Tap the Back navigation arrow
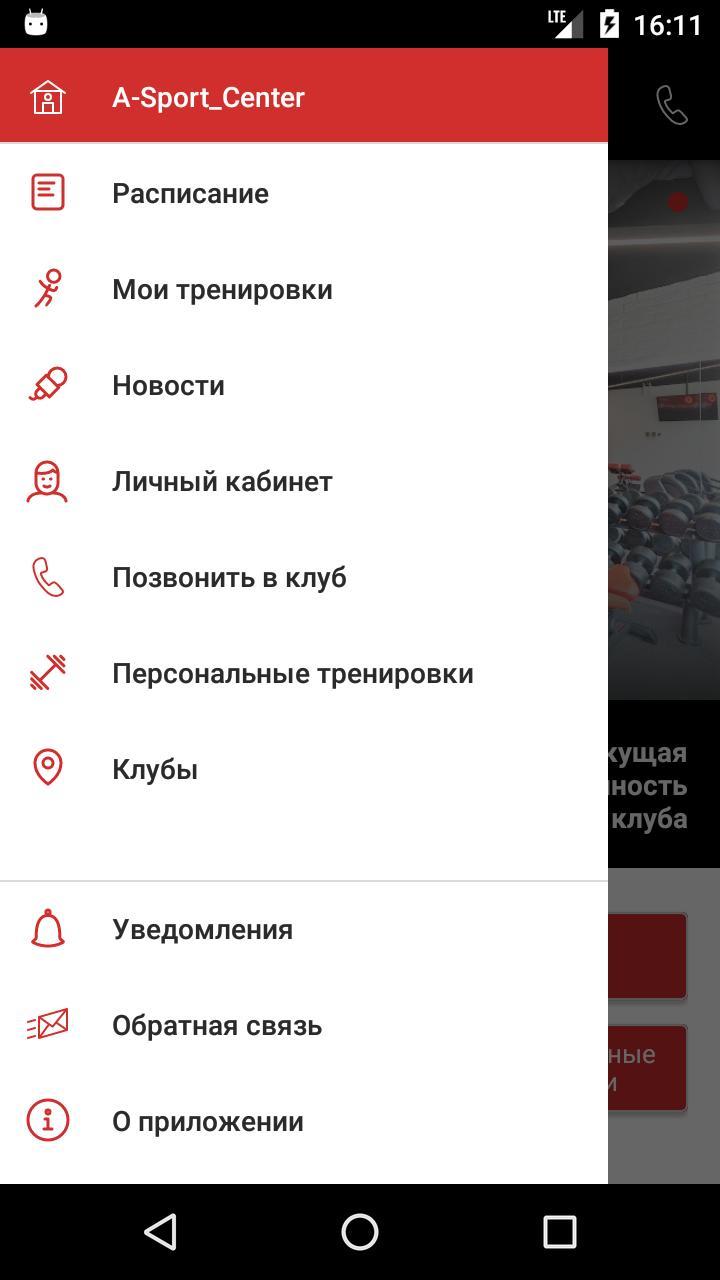The image size is (720, 1280). click(160, 1232)
